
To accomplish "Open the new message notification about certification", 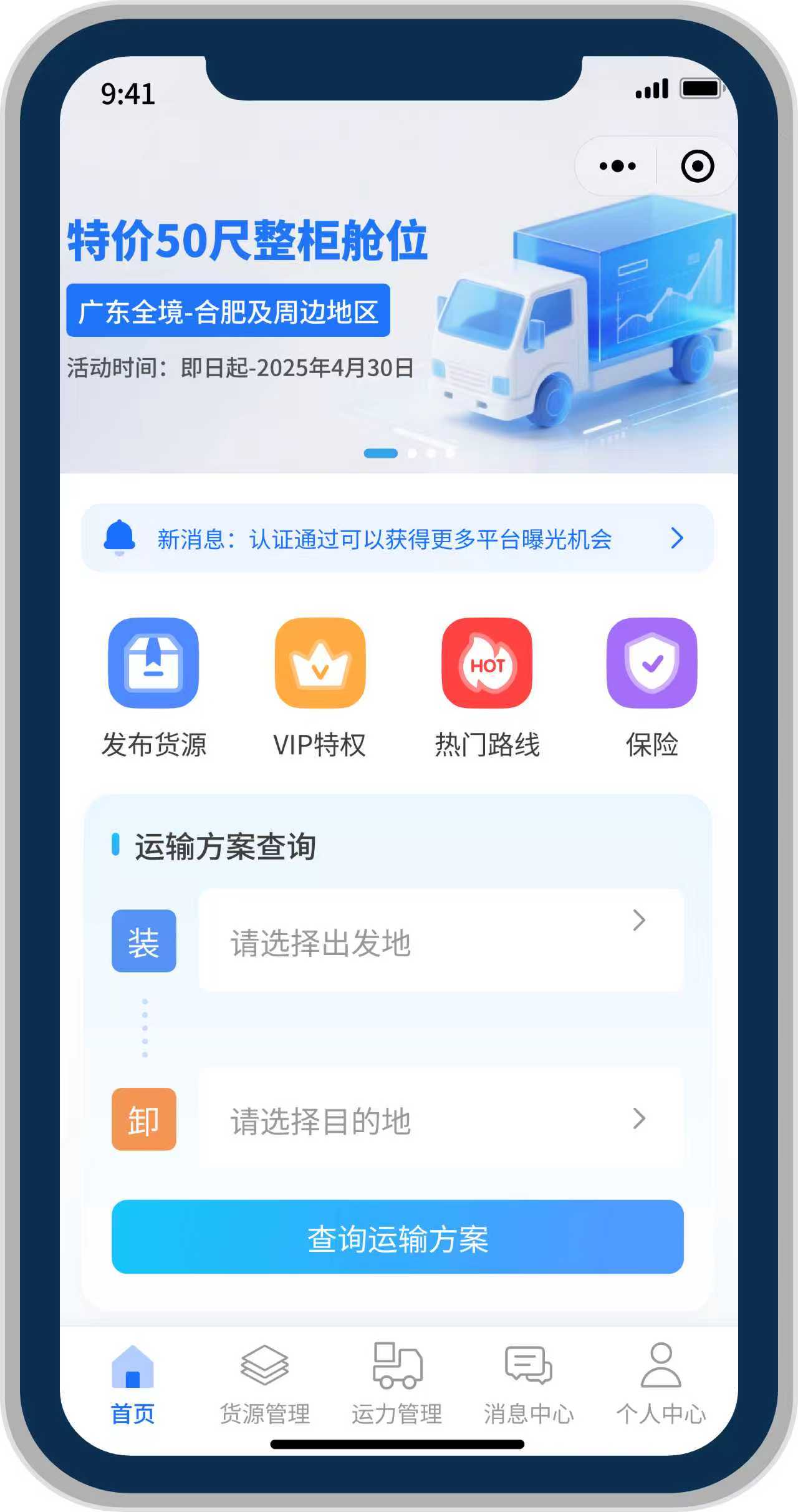I will tap(398, 538).
